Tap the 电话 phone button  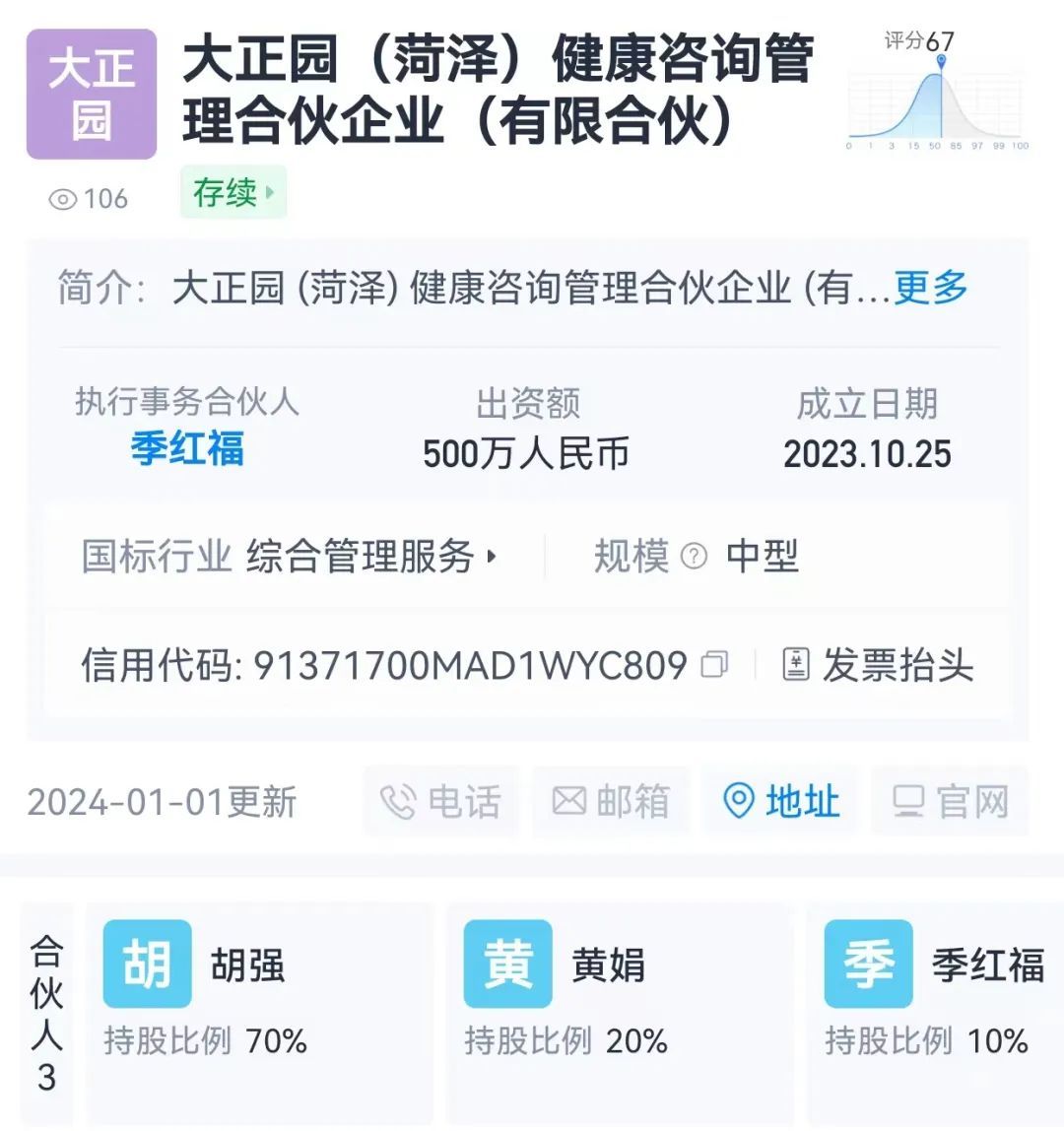click(x=441, y=801)
